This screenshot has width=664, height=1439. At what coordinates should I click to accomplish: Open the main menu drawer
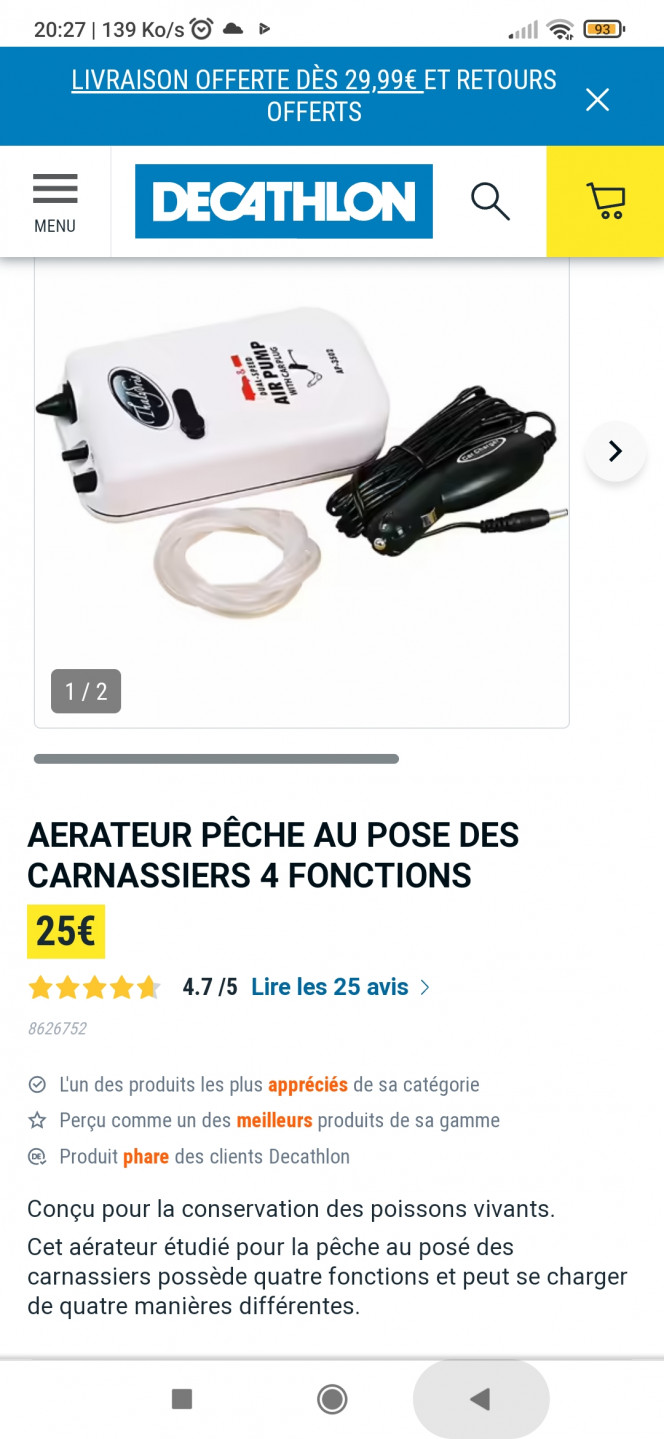[55, 202]
